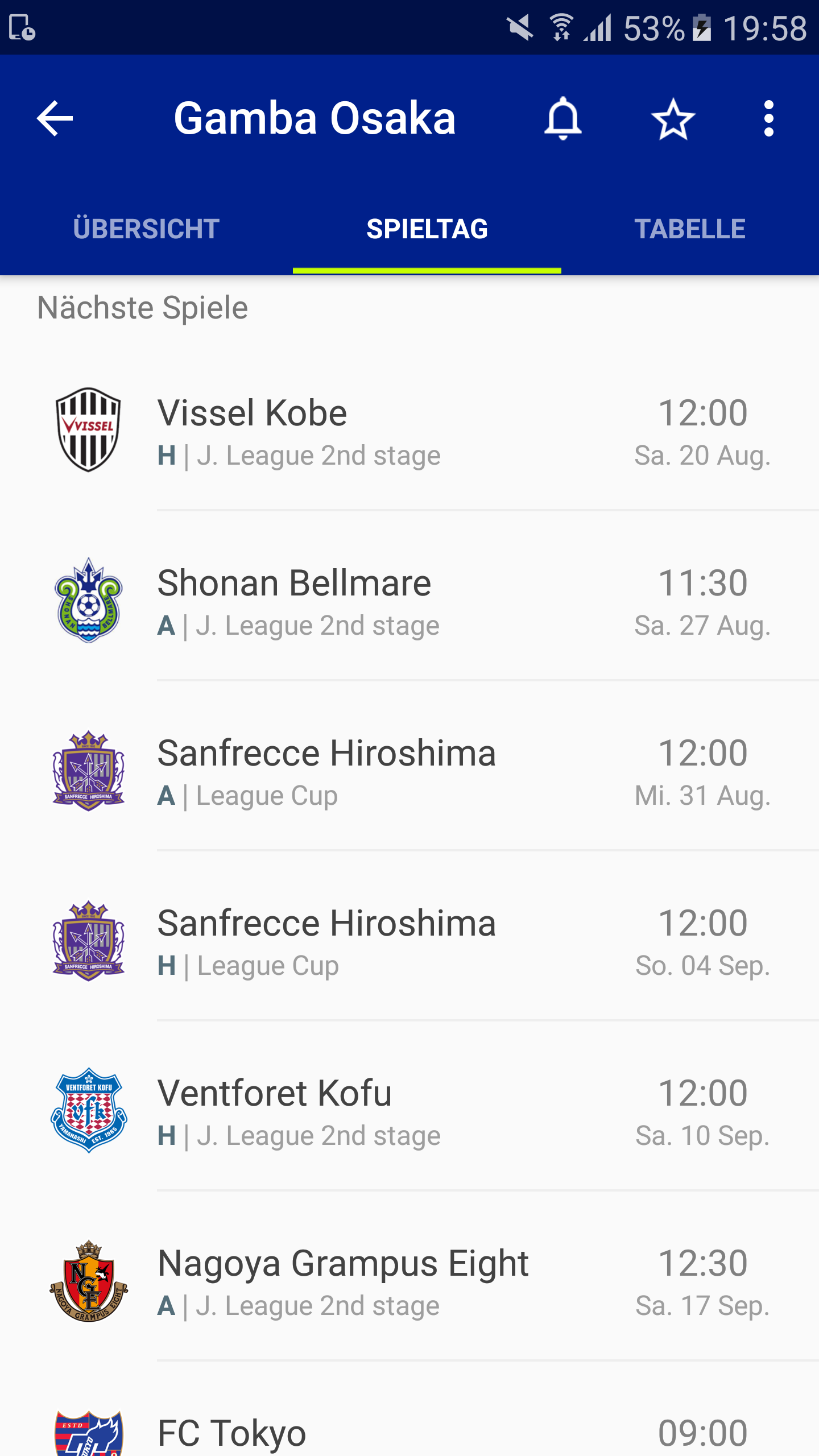
Task: Open Sanfrecce Hiroshima match on 04 Sep.
Action: (409, 941)
